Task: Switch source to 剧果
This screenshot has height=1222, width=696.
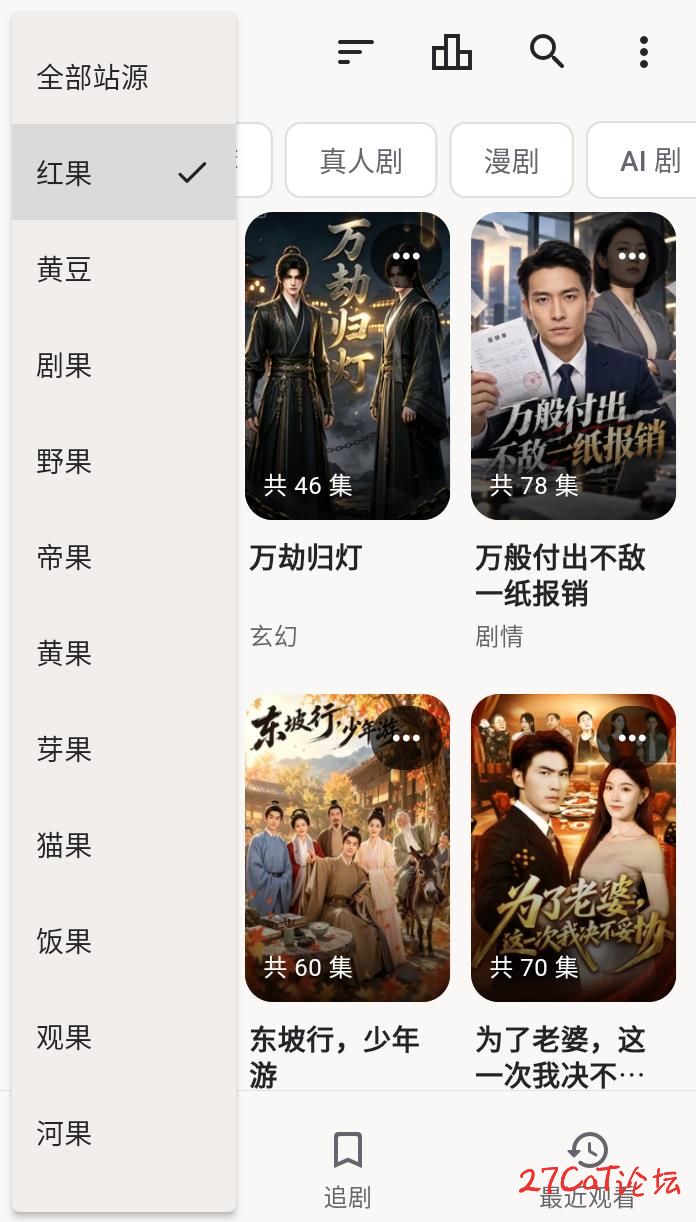Action: [x=124, y=365]
